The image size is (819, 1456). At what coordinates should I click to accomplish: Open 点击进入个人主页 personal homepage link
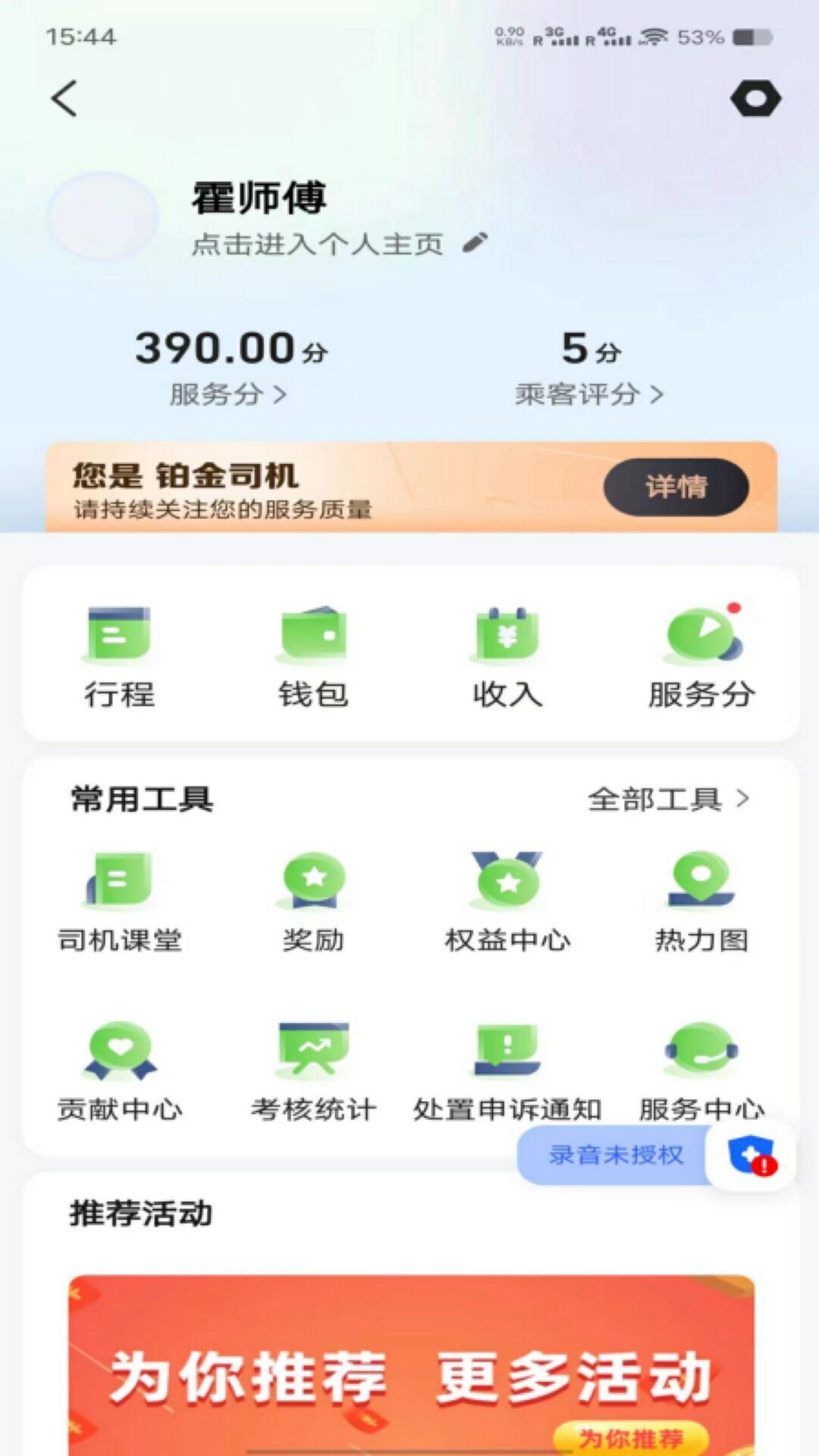pos(318,244)
